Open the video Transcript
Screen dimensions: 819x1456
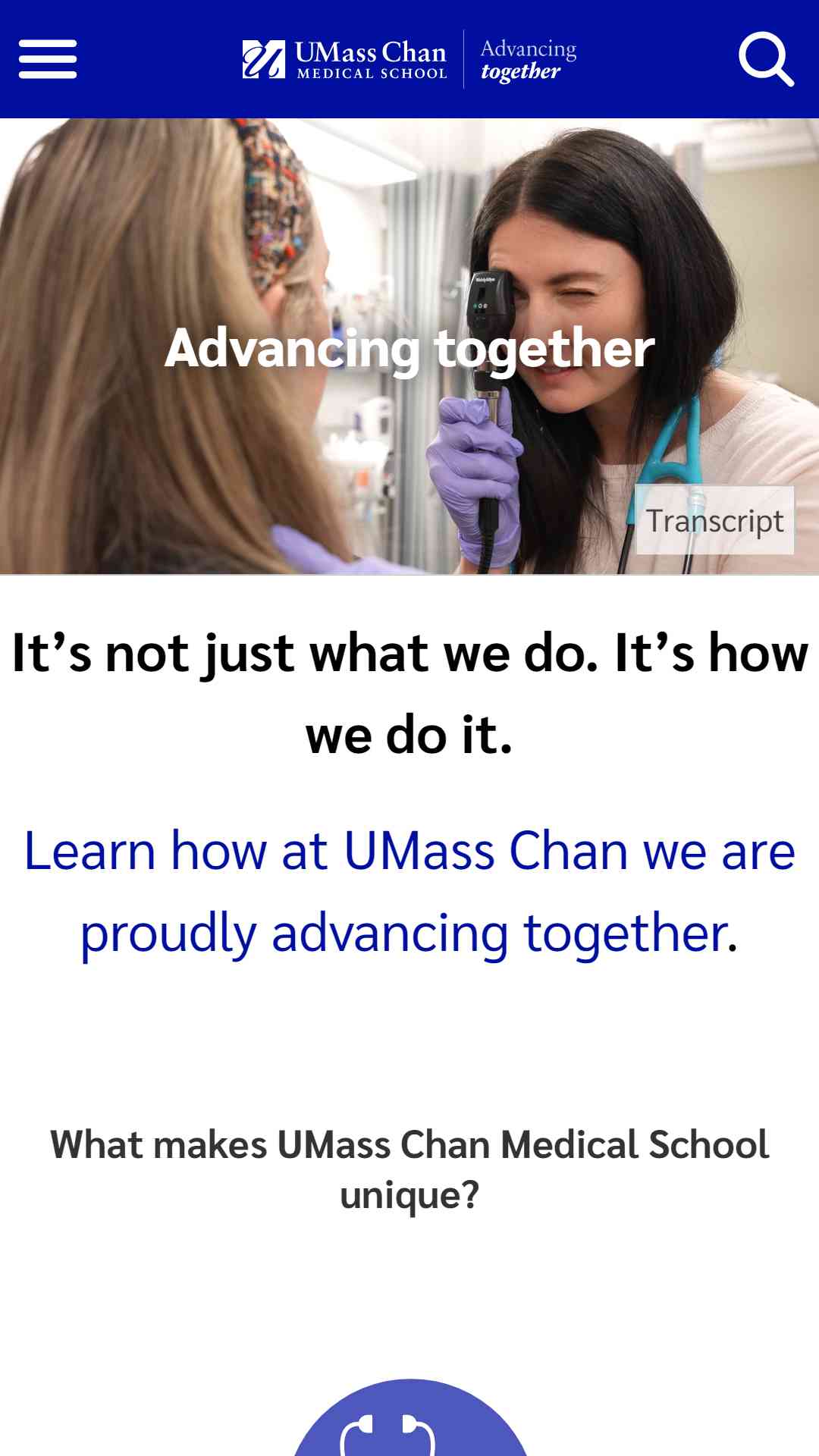(714, 520)
